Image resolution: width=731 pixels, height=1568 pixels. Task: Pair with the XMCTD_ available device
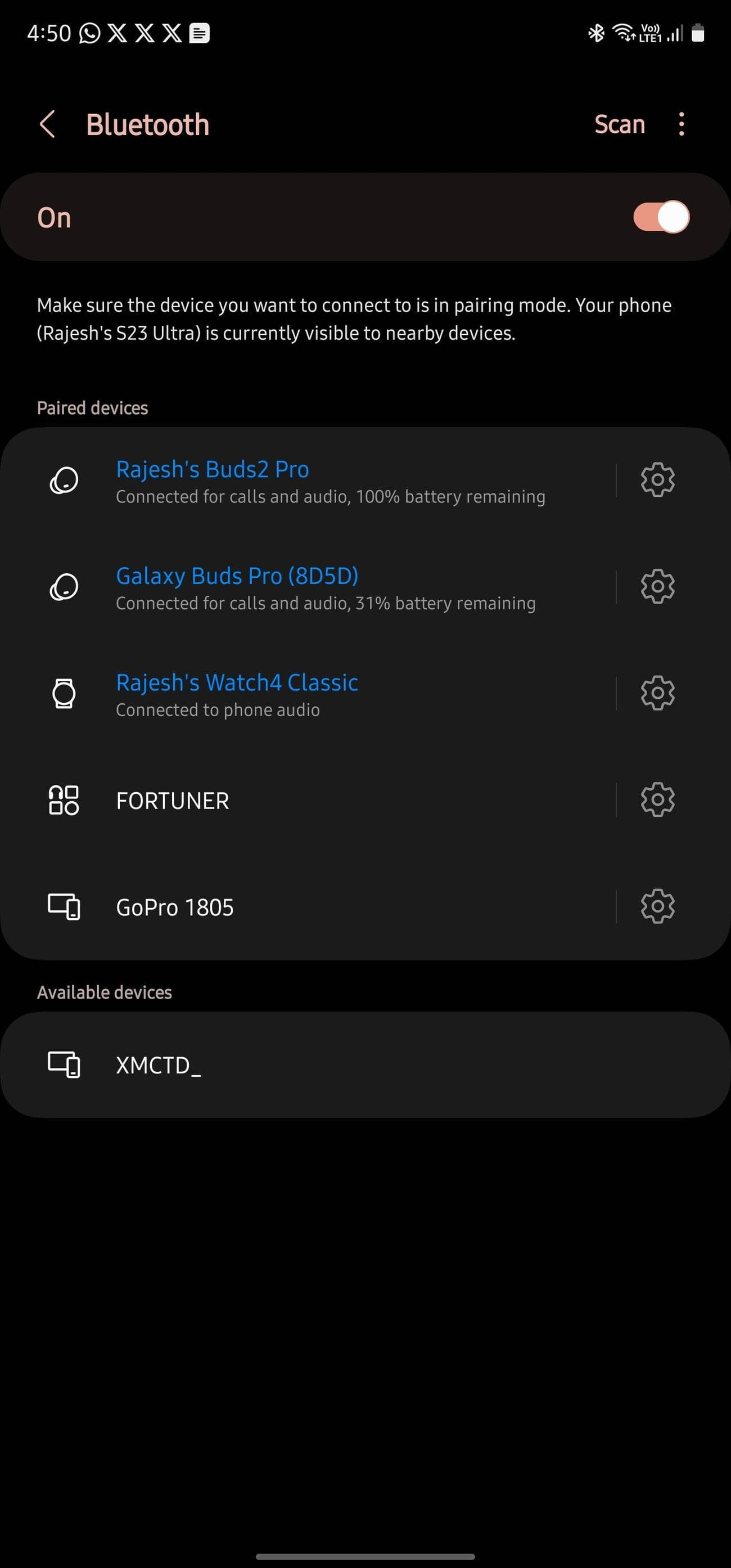pos(157,1065)
